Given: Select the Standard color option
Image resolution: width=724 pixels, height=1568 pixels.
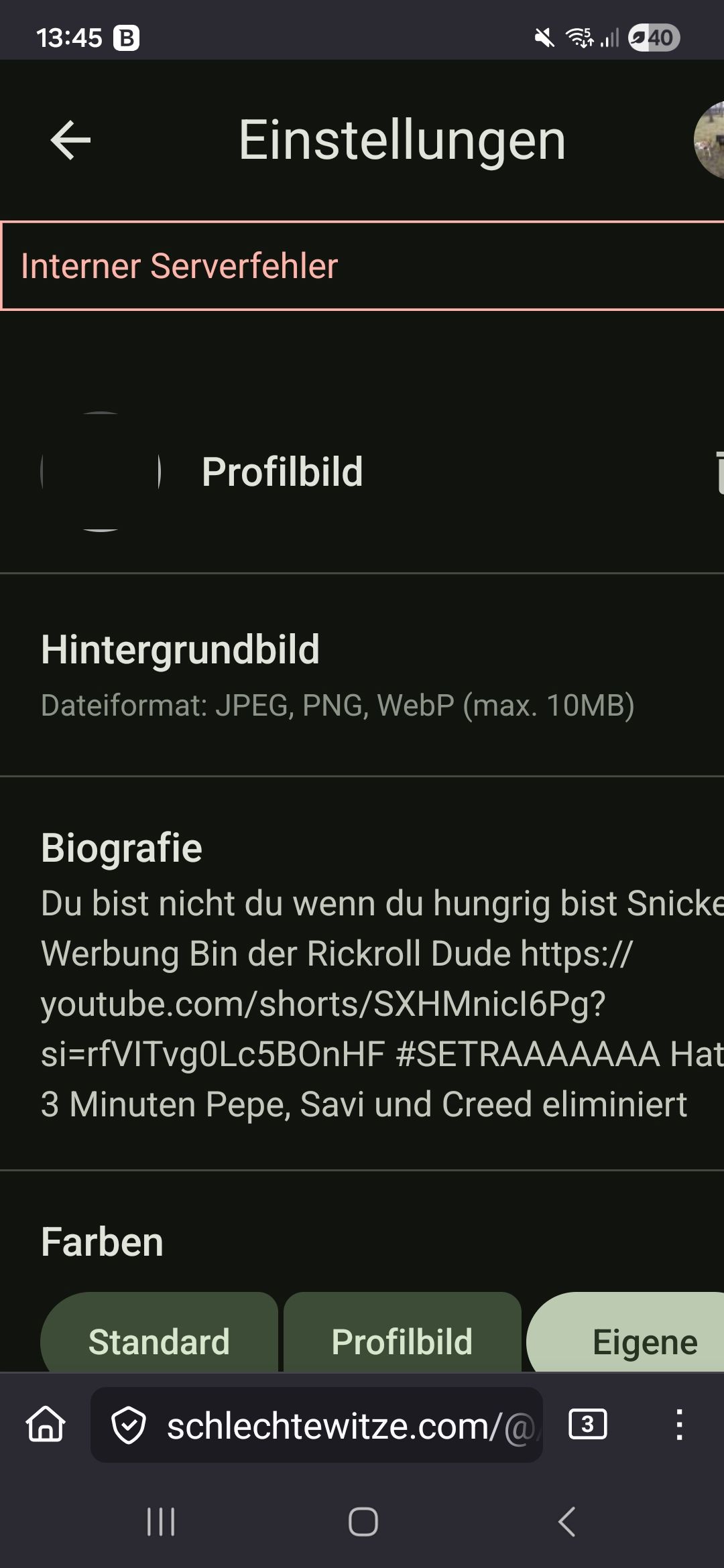Looking at the screenshot, I should 159,1342.
